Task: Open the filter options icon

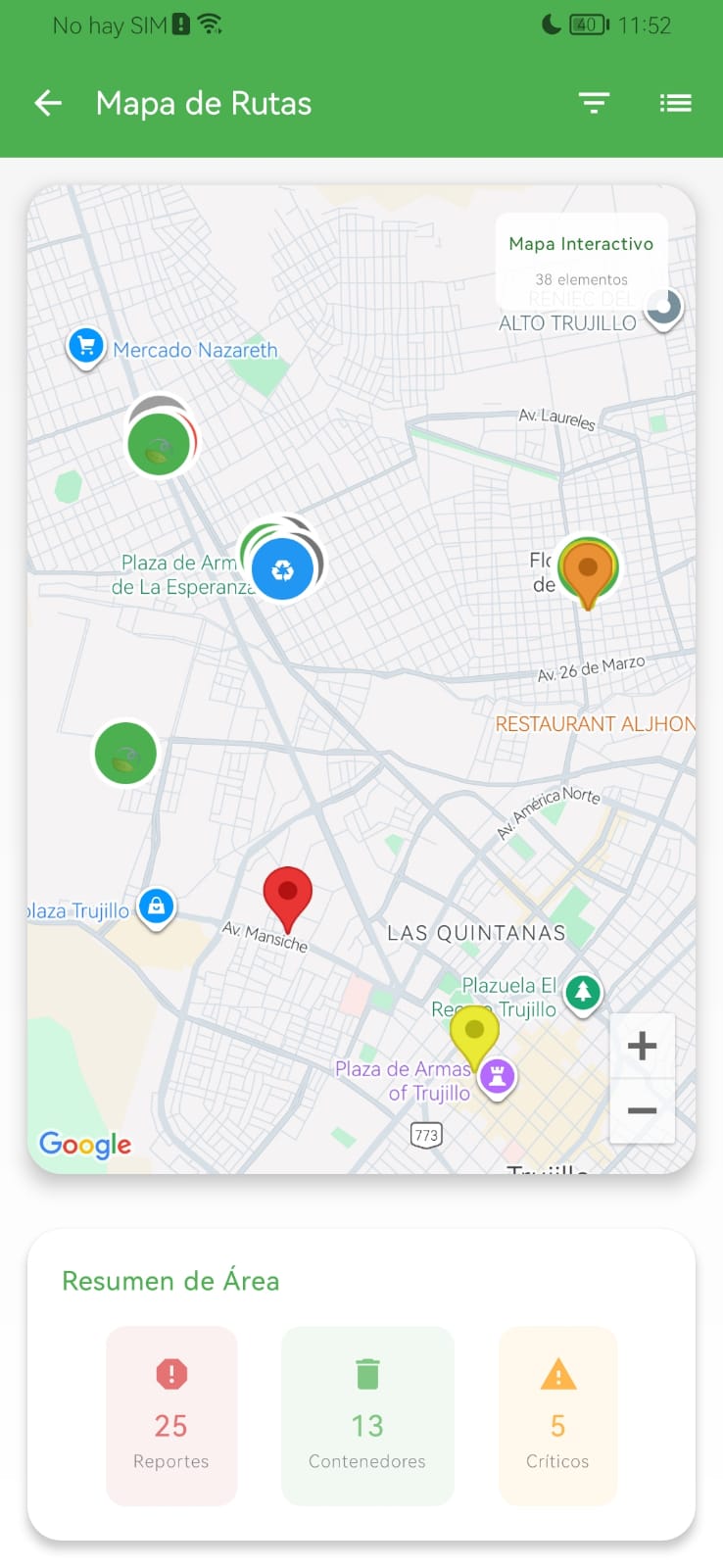Action: (594, 103)
